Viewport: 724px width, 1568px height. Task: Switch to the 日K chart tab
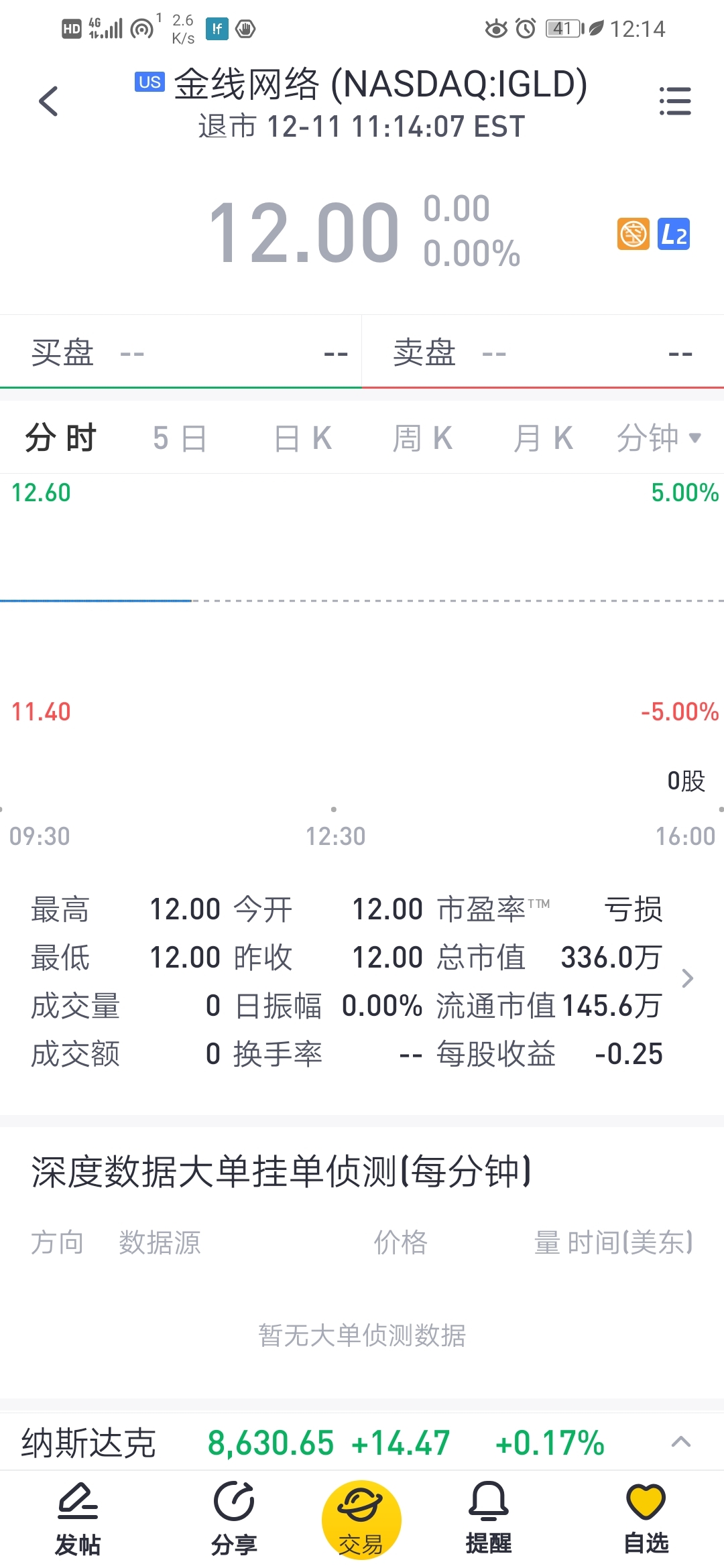(303, 438)
